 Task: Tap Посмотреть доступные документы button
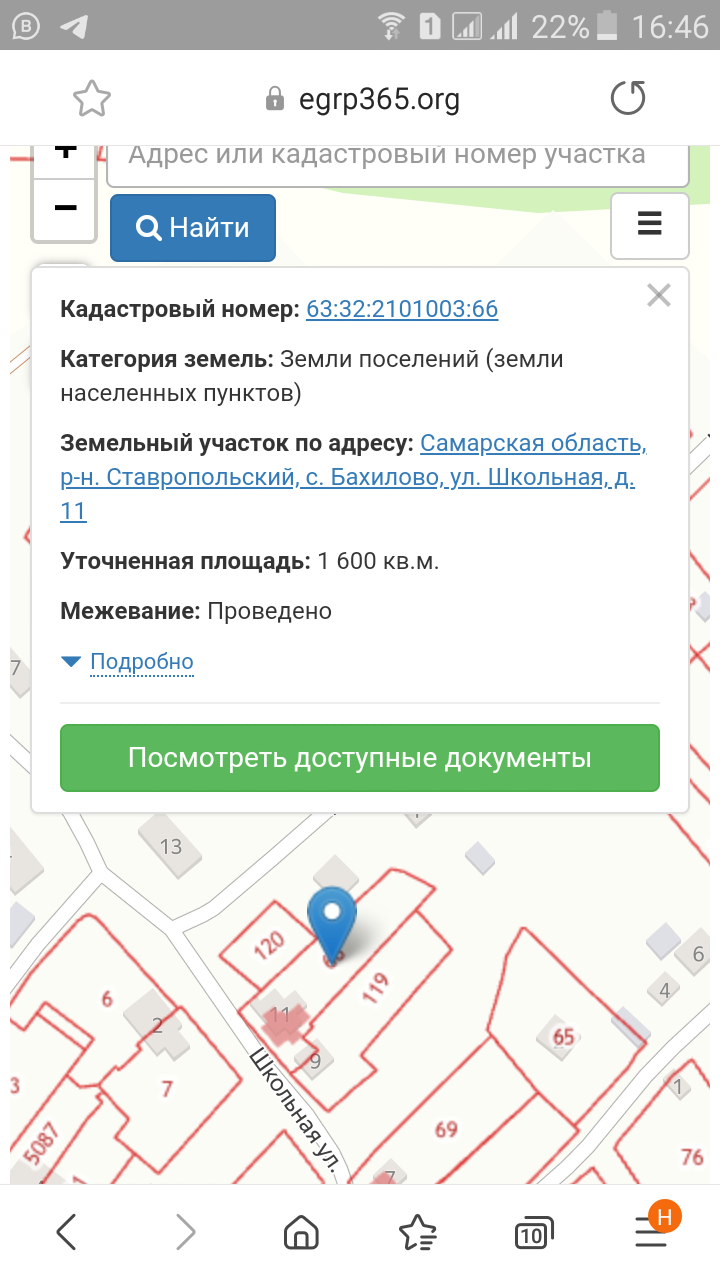pyautogui.click(x=360, y=758)
